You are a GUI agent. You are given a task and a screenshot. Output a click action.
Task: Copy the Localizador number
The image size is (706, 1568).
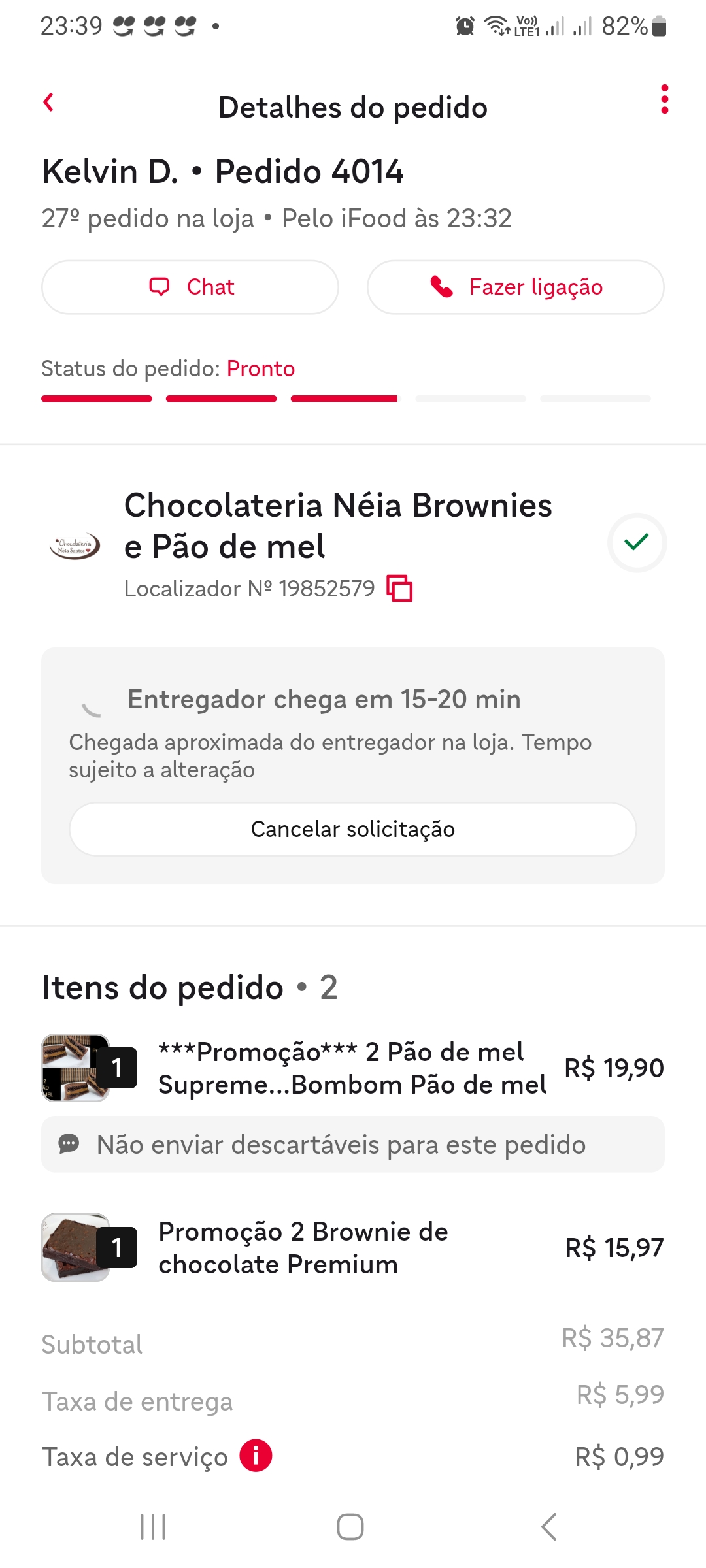[399, 588]
